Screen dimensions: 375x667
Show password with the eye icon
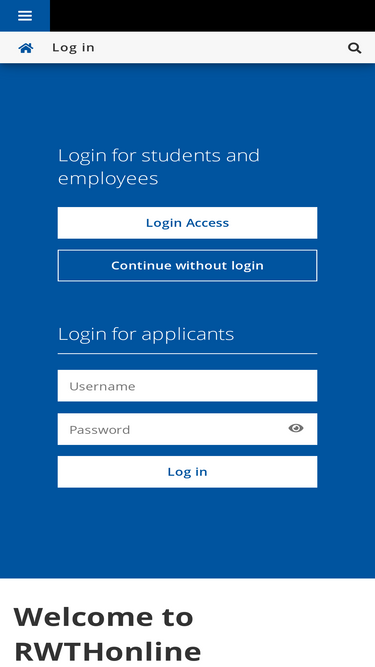[x=296, y=428]
